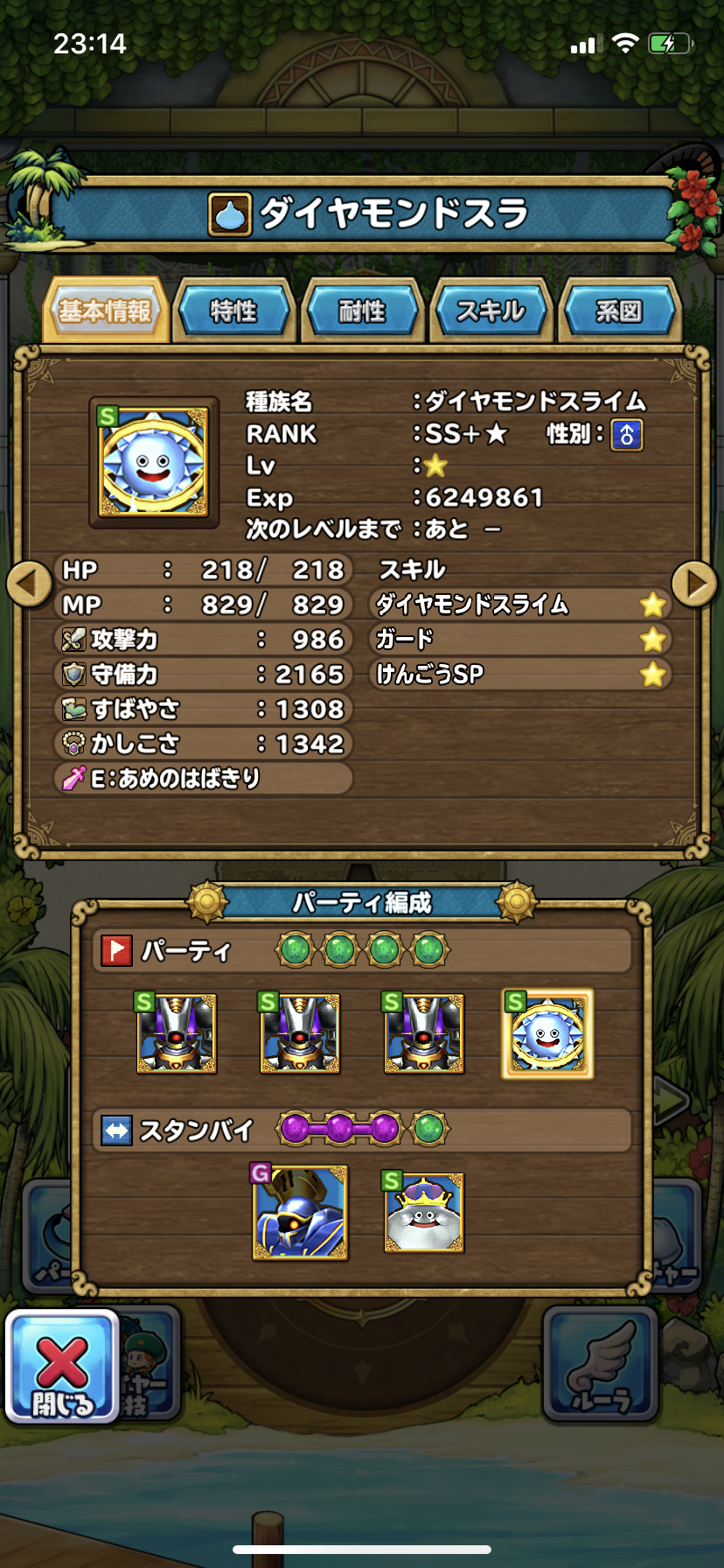The width and height of the screenshot is (724, 1568).
Task: Open the 系図 tab
Action: [619, 311]
